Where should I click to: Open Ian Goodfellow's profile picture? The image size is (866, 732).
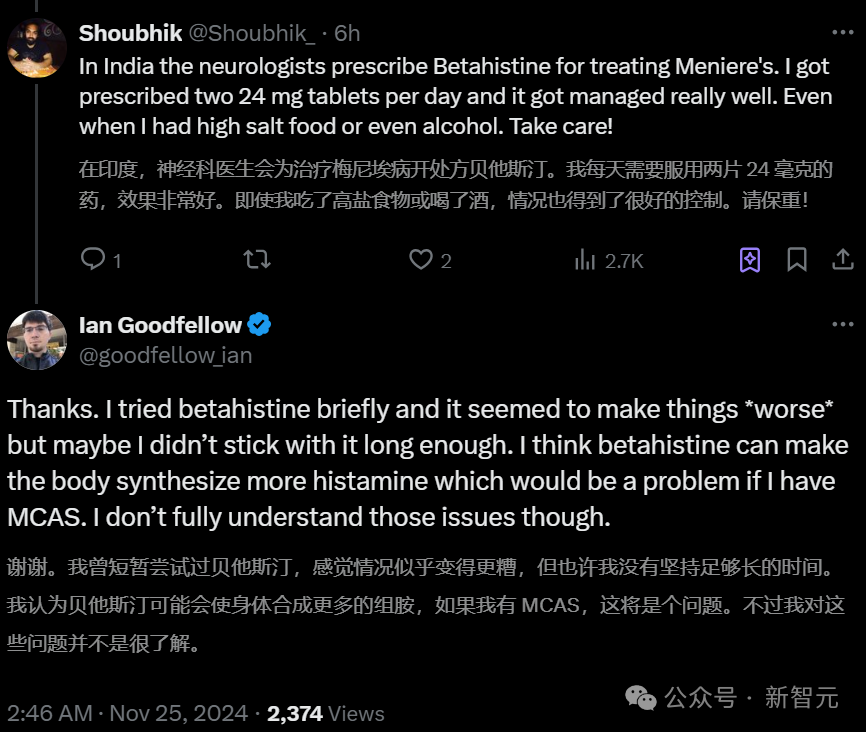click(37, 340)
